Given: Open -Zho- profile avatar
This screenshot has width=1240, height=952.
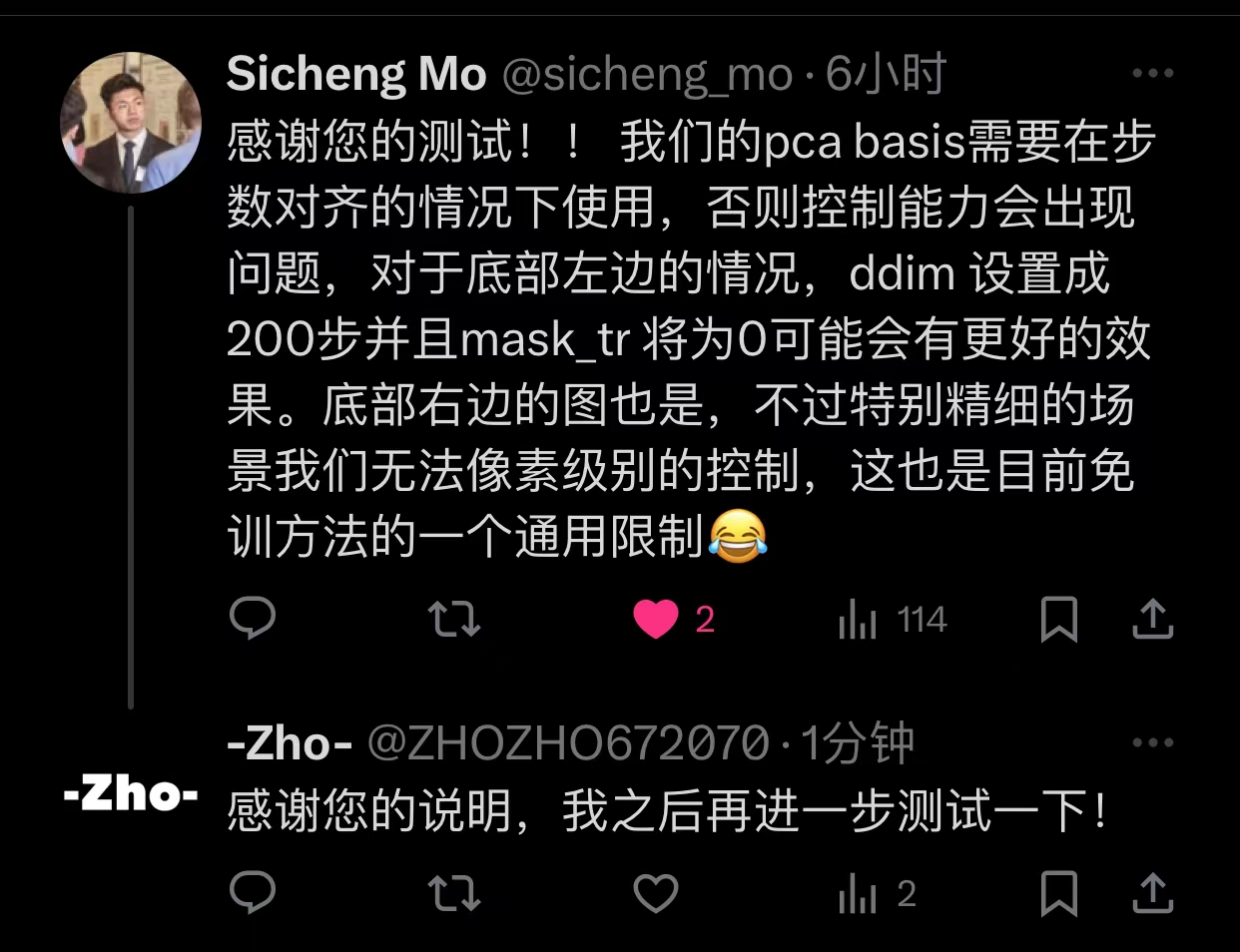Looking at the screenshot, I should tap(131, 794).
